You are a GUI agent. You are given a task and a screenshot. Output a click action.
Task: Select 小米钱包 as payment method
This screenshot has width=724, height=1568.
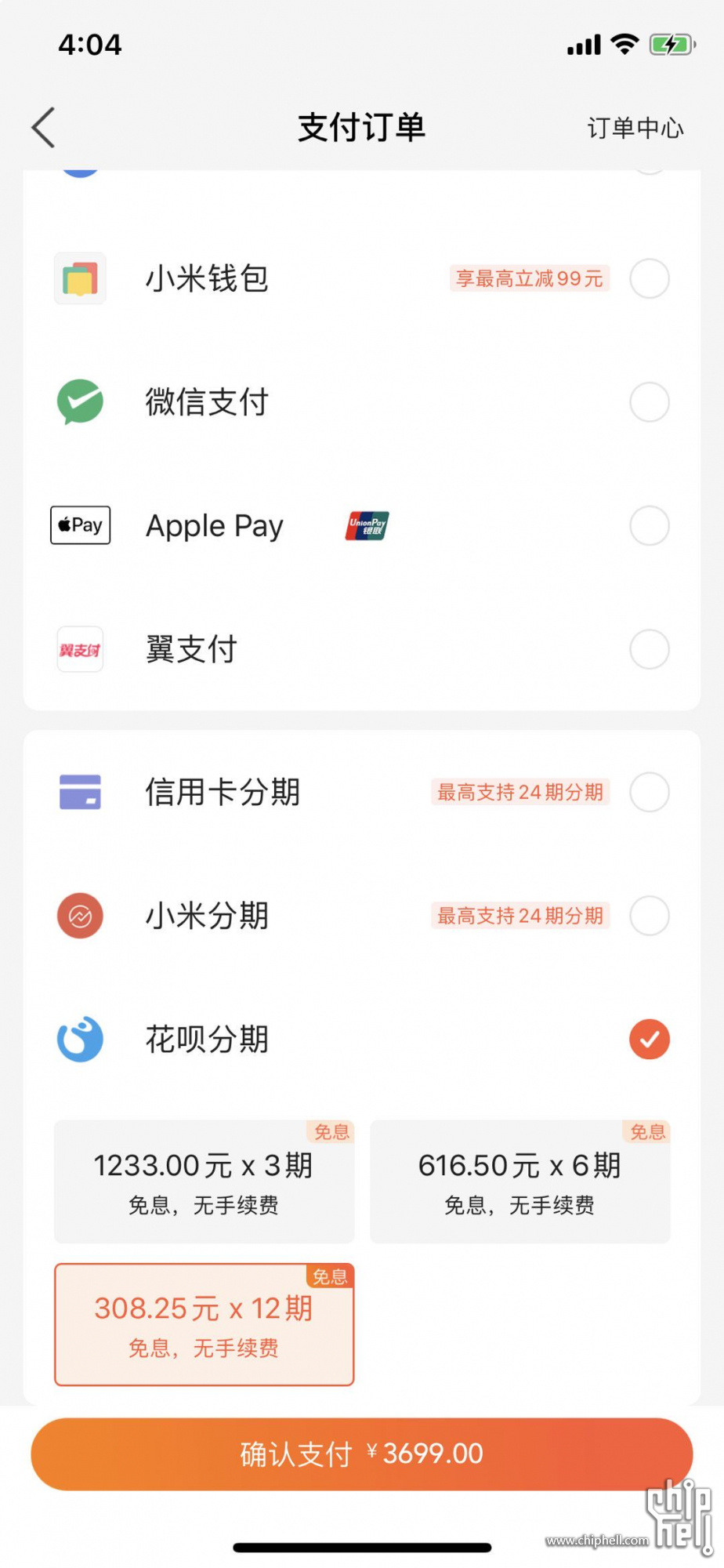tap(362, 278)
